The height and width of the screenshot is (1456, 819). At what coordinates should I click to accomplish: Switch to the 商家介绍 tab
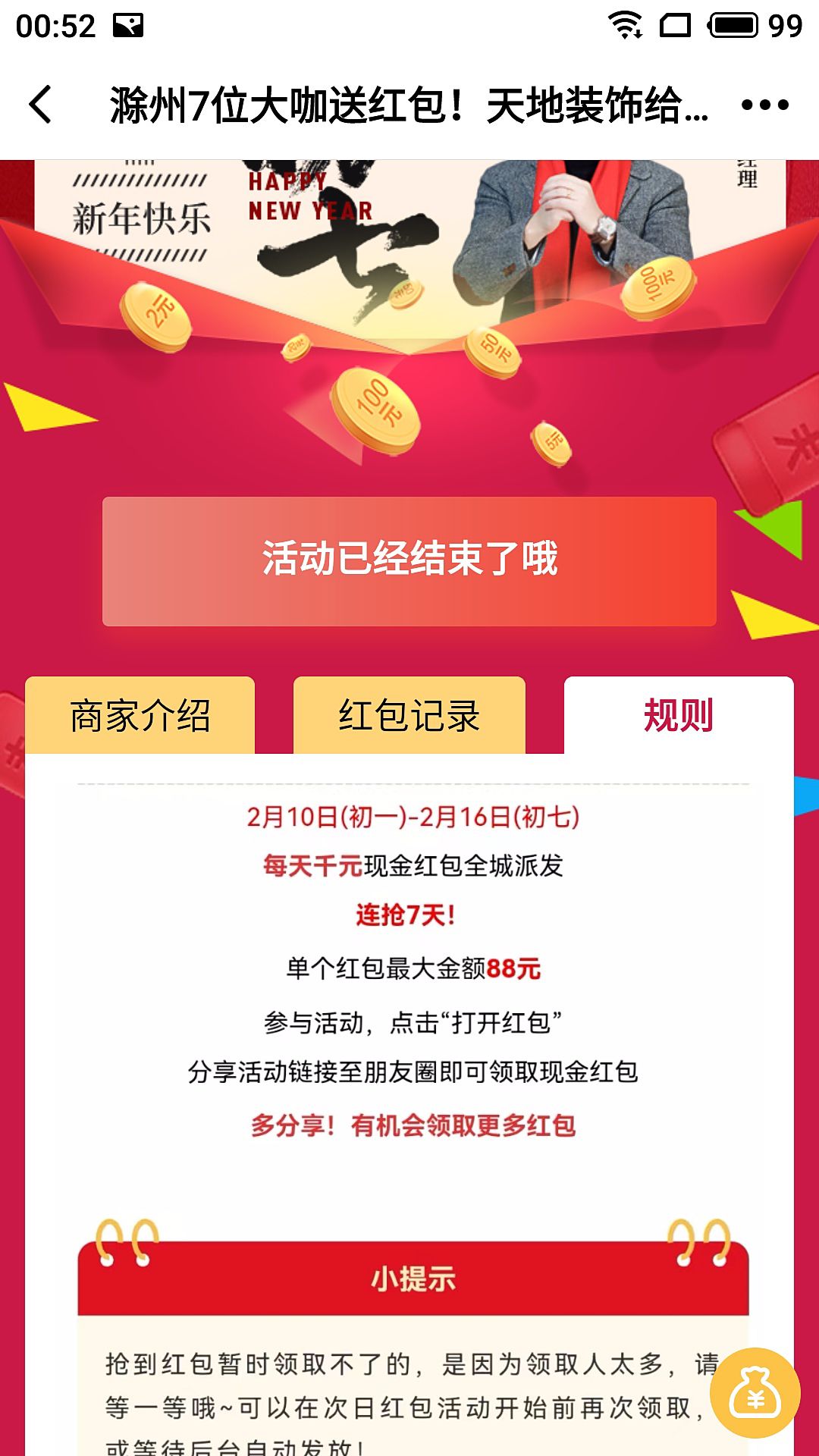pyautogui.click(x=140, y=715)
